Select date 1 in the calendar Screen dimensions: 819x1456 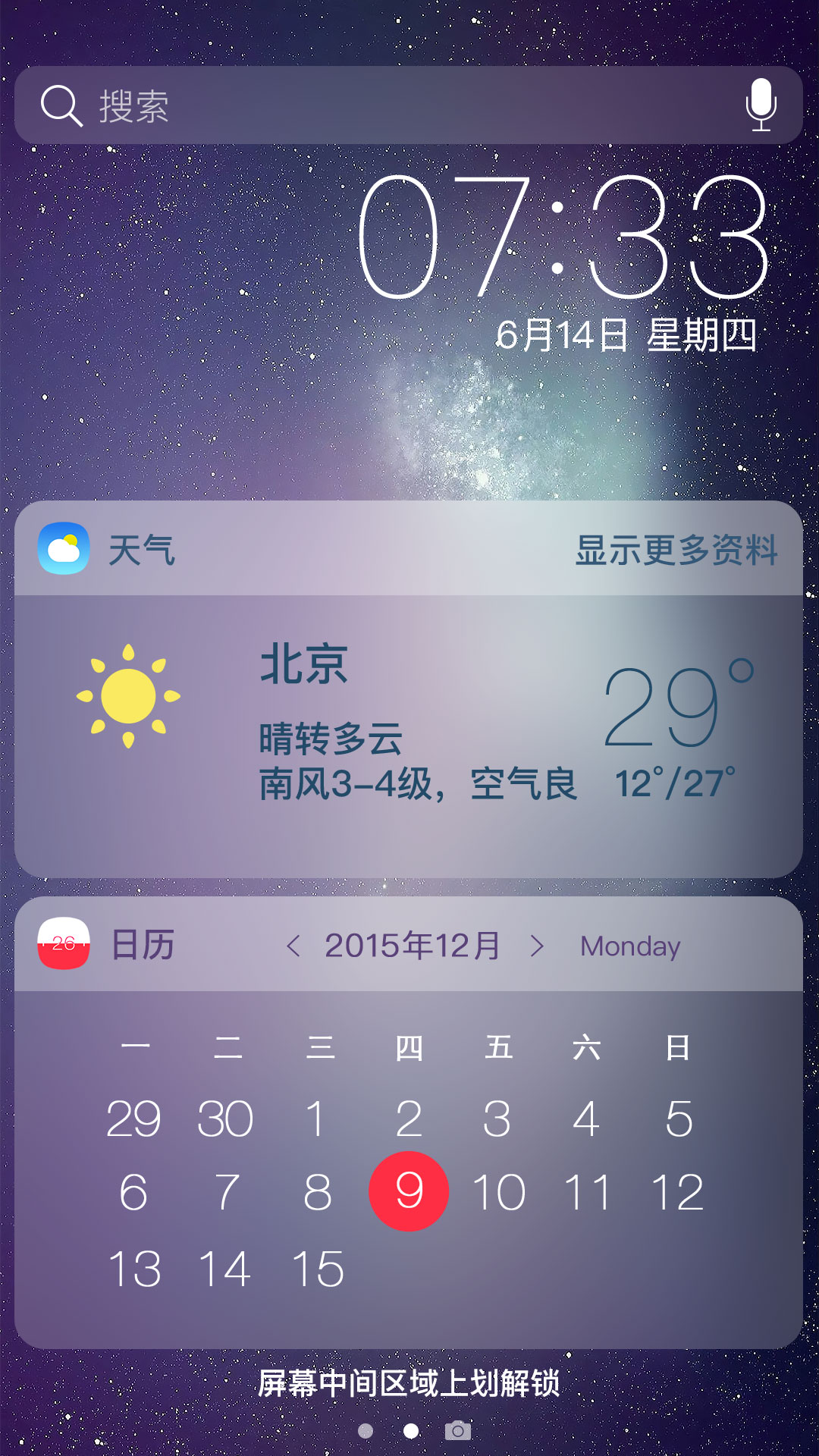pyautogui.click(x=316, y=1119)
